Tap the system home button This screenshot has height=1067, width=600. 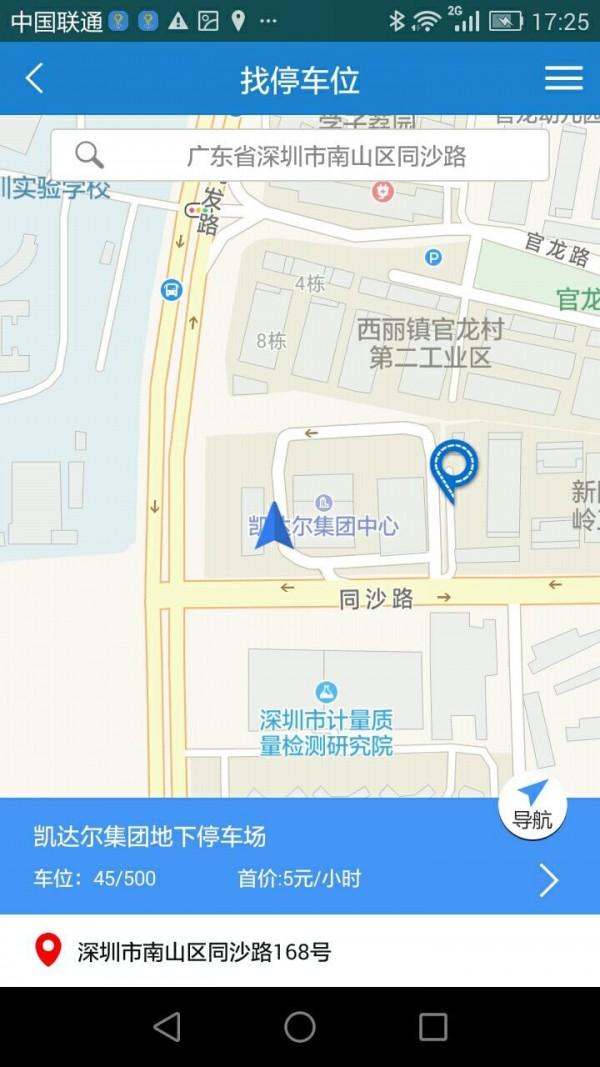point(300,1026)
